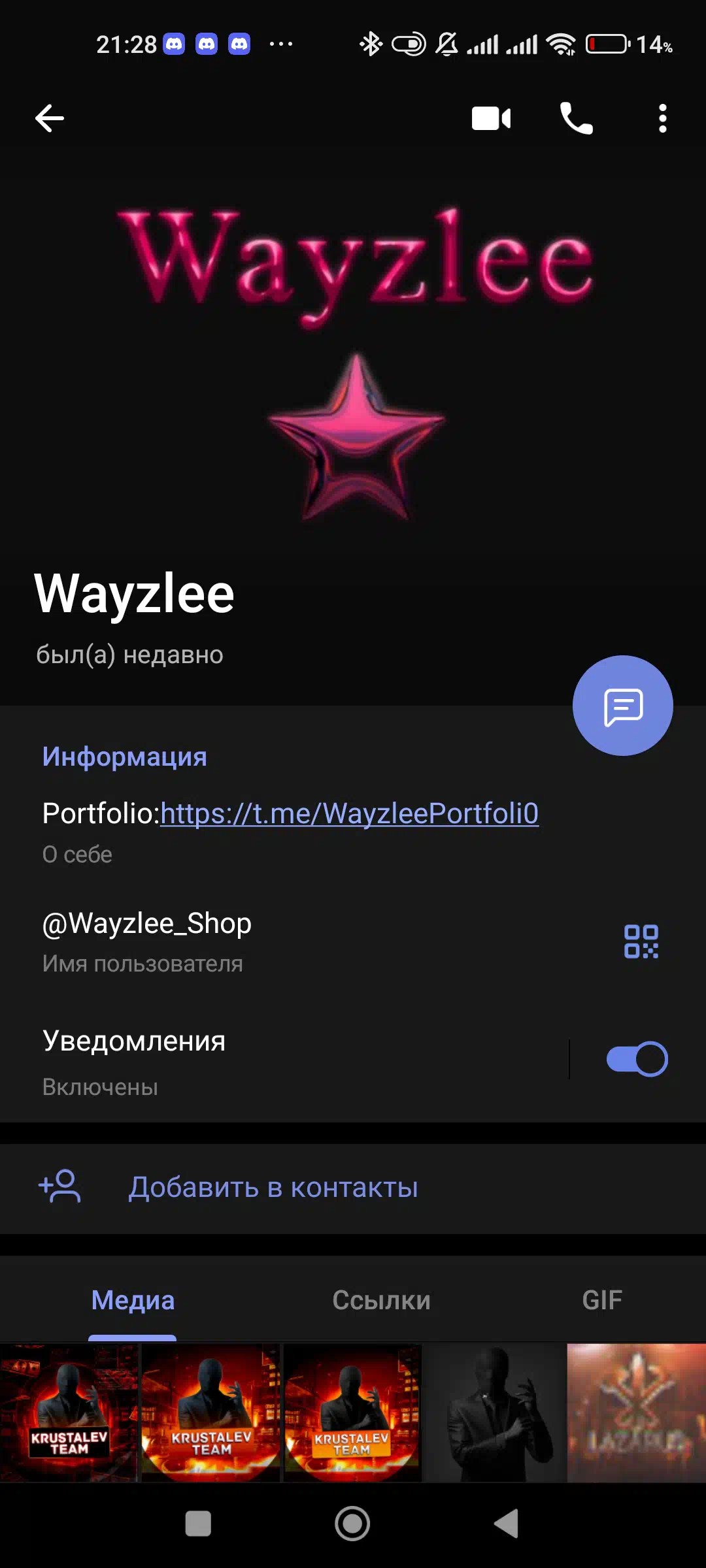This screenshot has height=1568, width=706.
Task: View Wayzlee's profile picture
Action: 353,366
